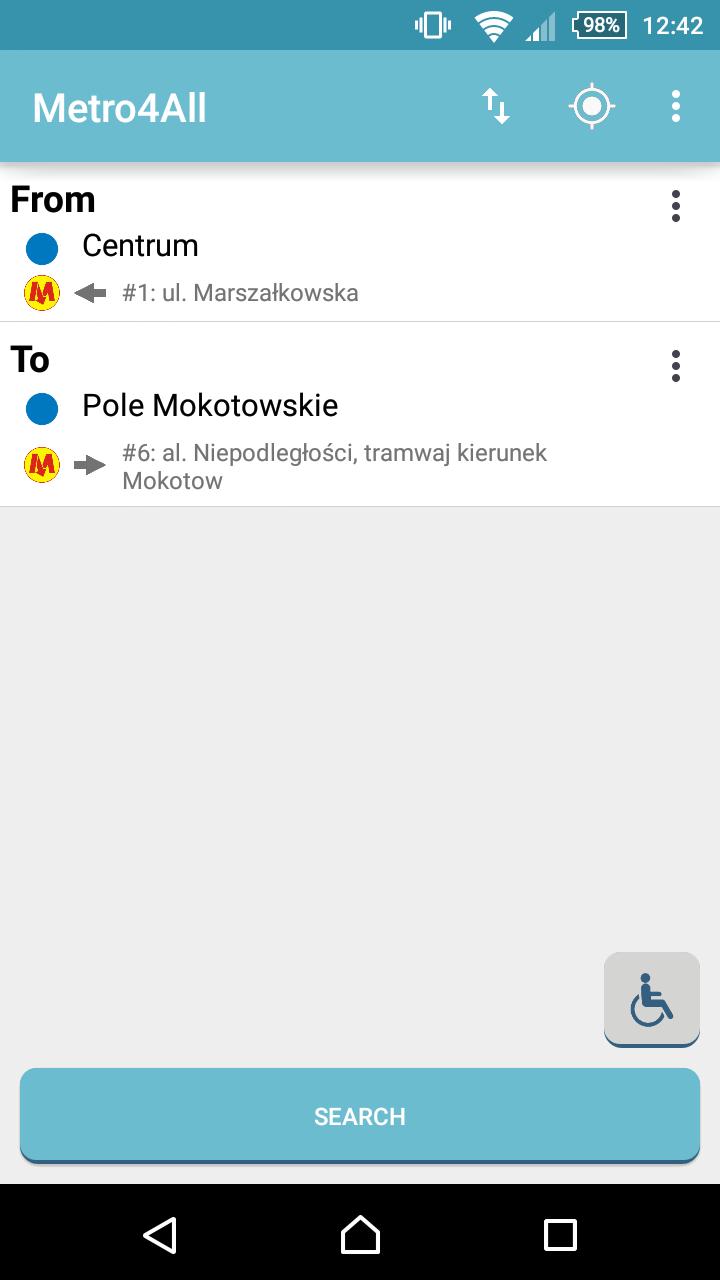This screenshot has height=1280, width=720.
Task: Tap the blue station dot for Centrum
Action: [x=40, y=246]
